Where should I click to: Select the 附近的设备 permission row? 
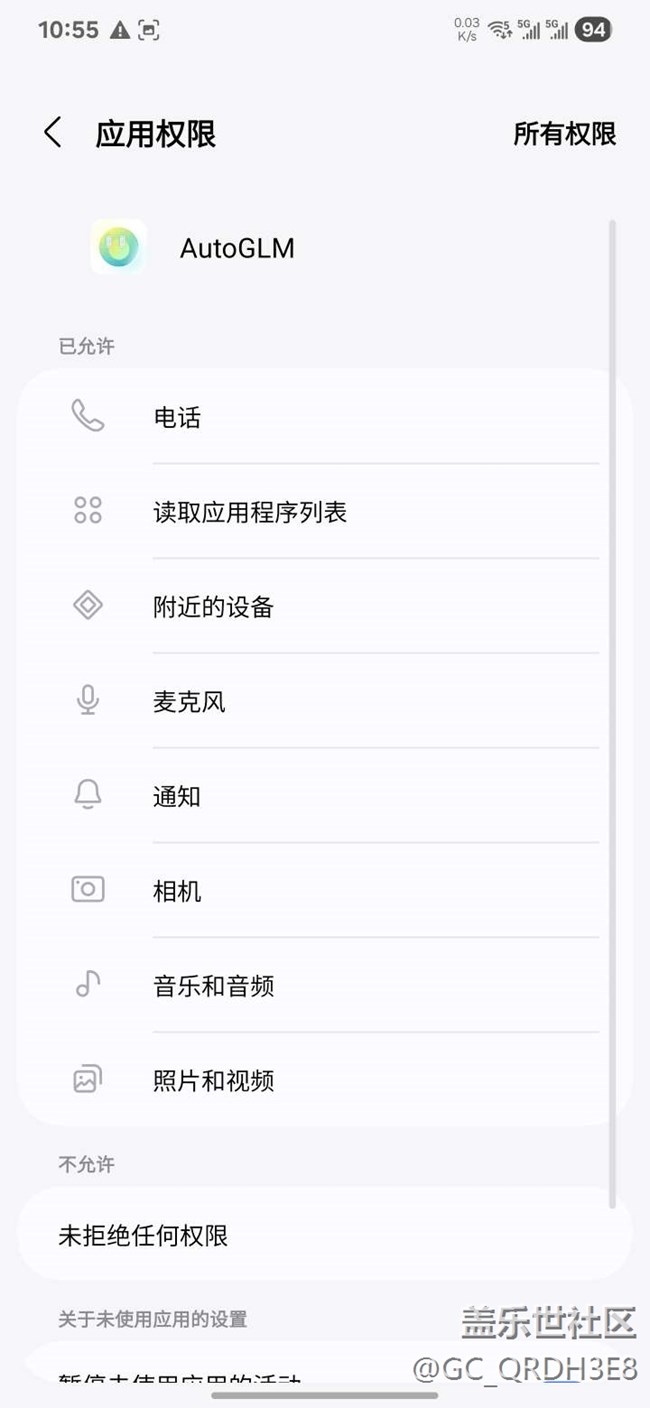pos(325,607)
